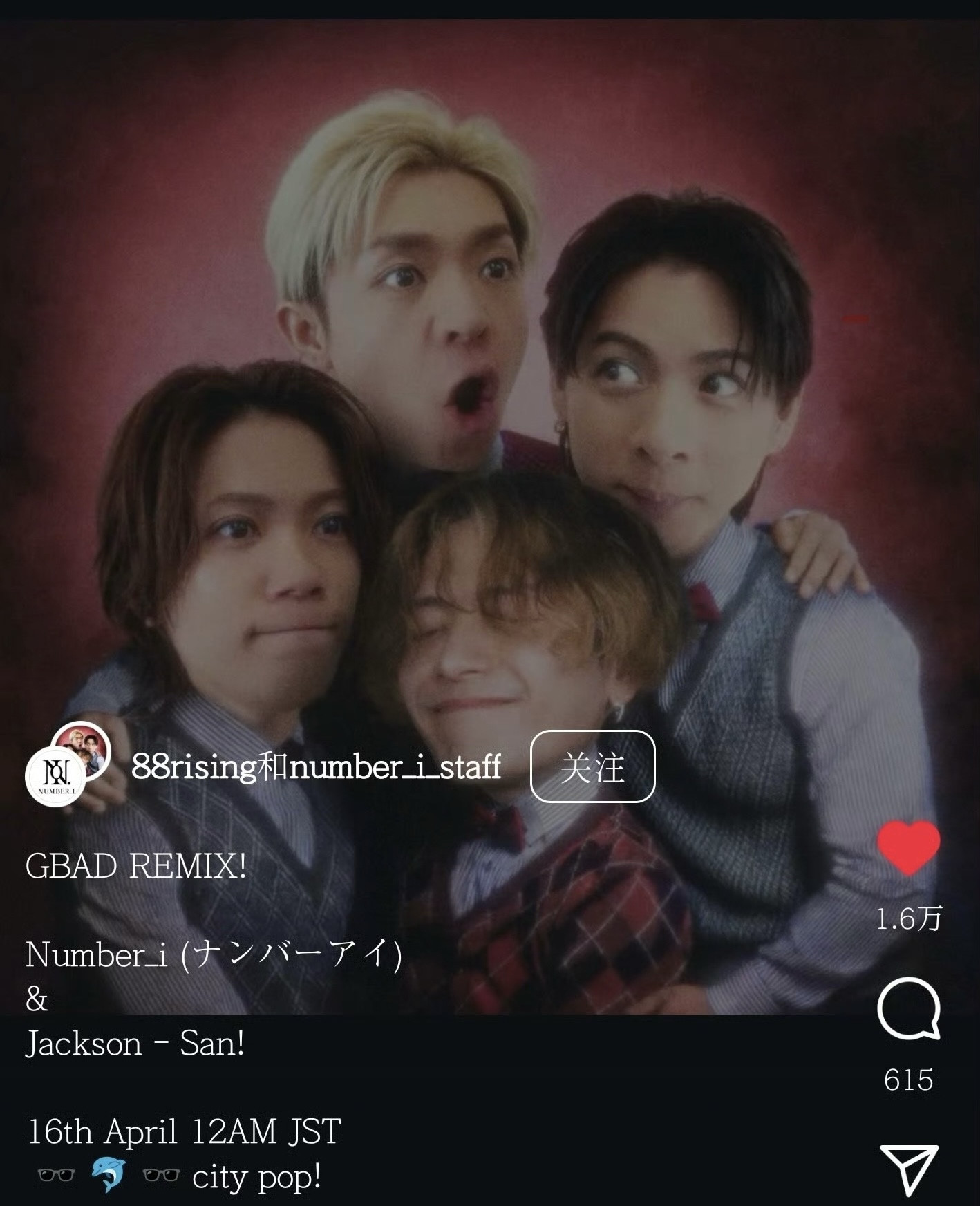
Task: Open the 88rising和number_i_staff account name
Action: 316,766
